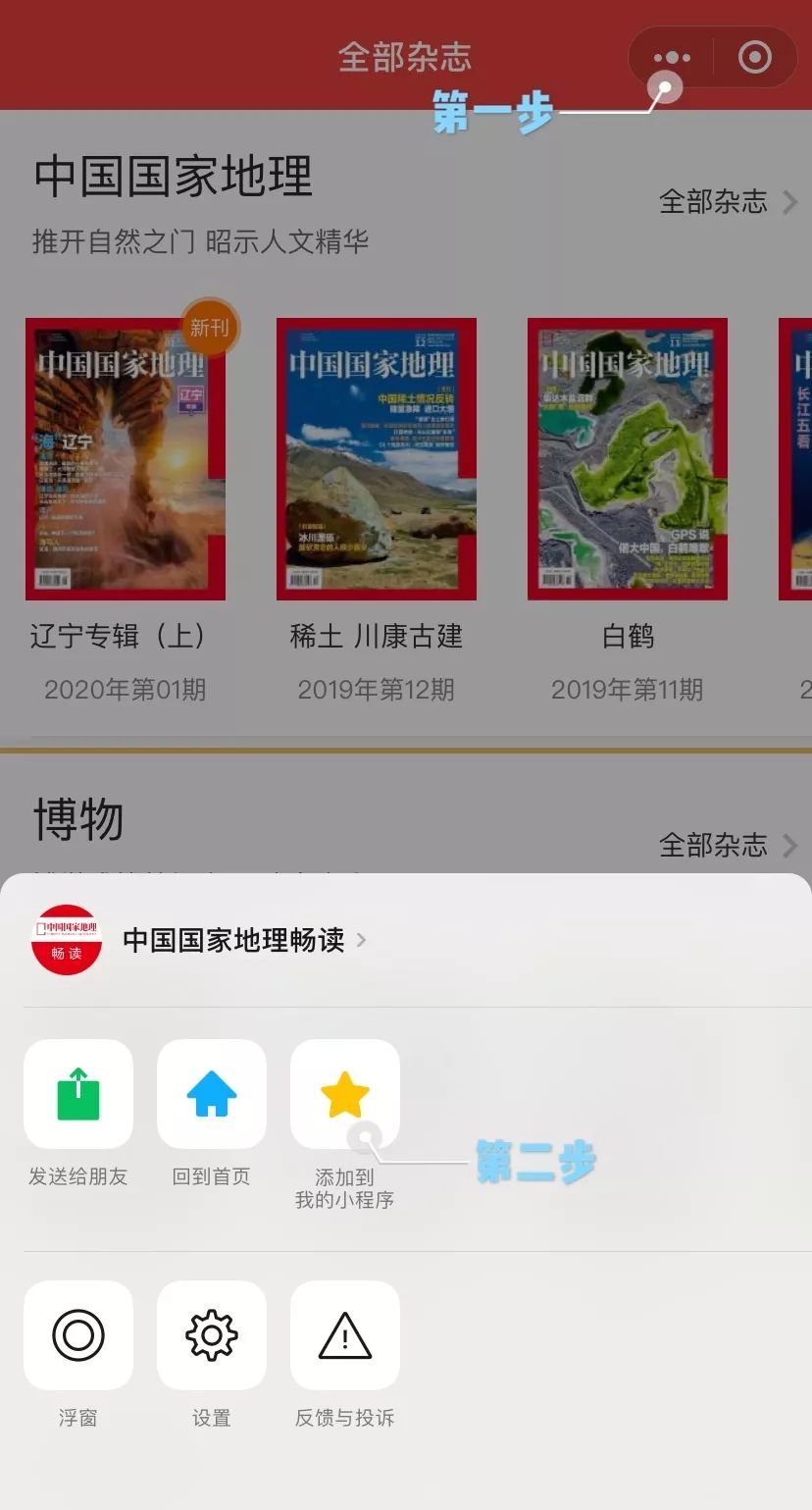This screenshot has height=1510, width=812.
Task: Tap the 中国国家地理畅读 logo avatar
Action: point(66,939)
